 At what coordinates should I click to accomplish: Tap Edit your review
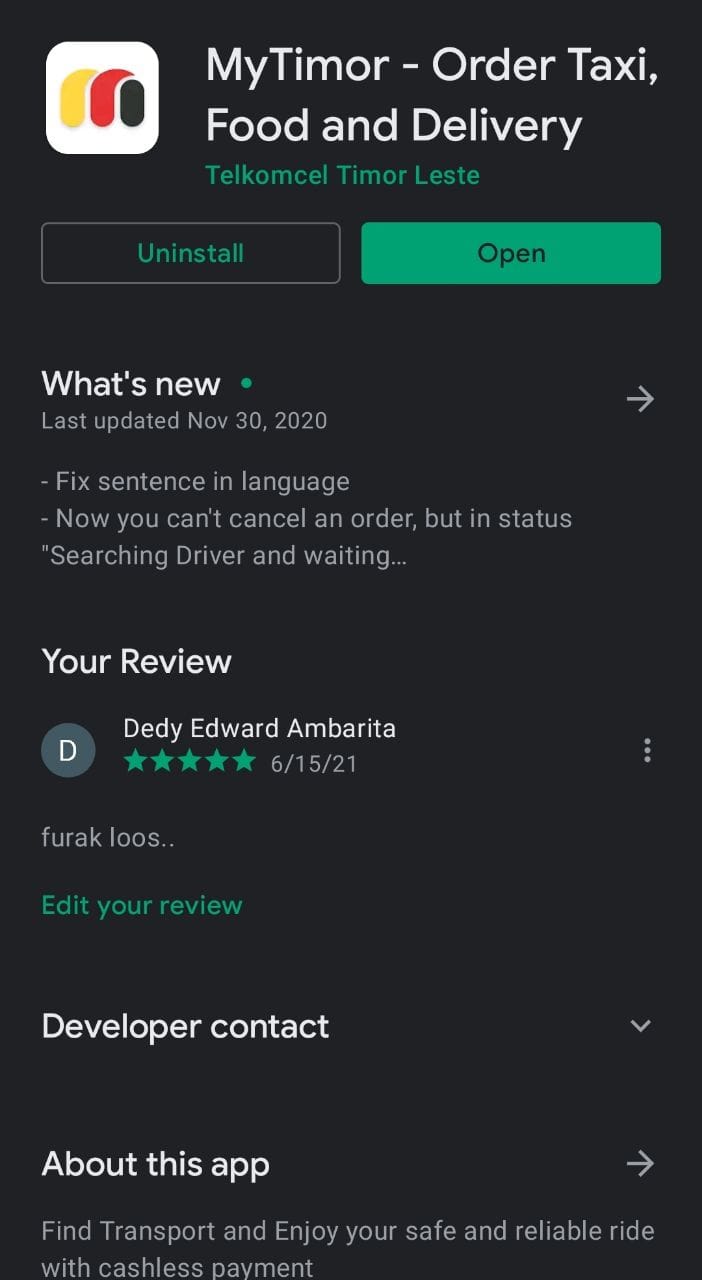[x=141, y=905]
